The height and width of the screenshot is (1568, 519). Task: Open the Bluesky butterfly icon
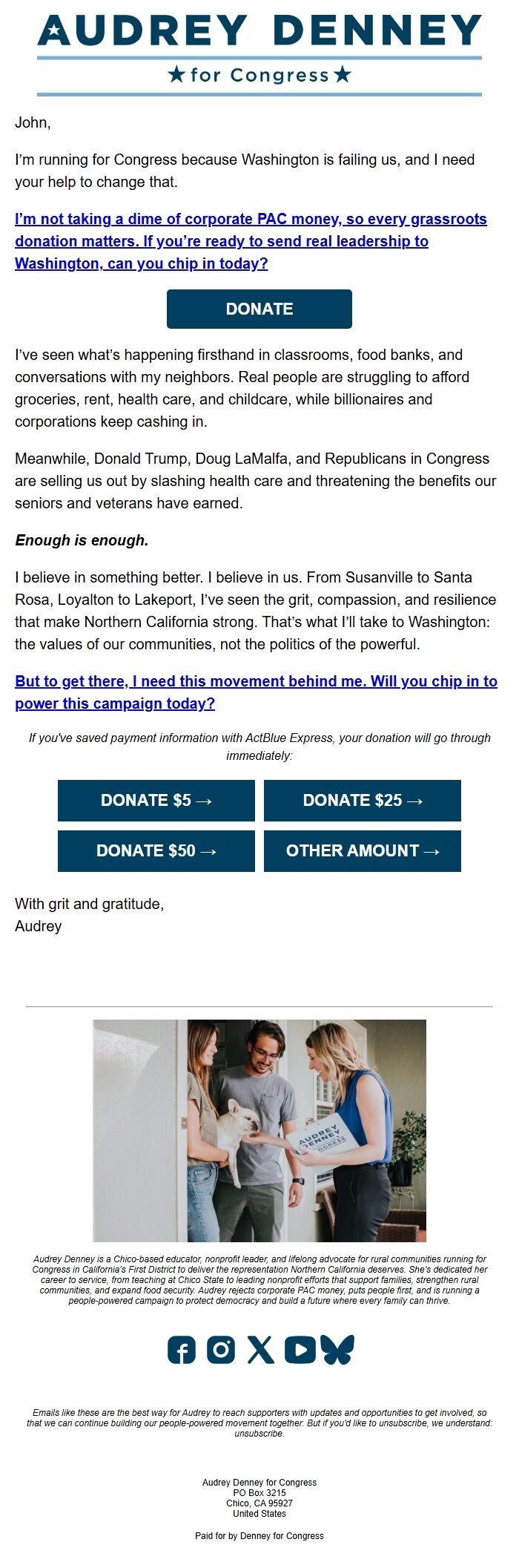pyautogui.click(x=338, y=1350)
